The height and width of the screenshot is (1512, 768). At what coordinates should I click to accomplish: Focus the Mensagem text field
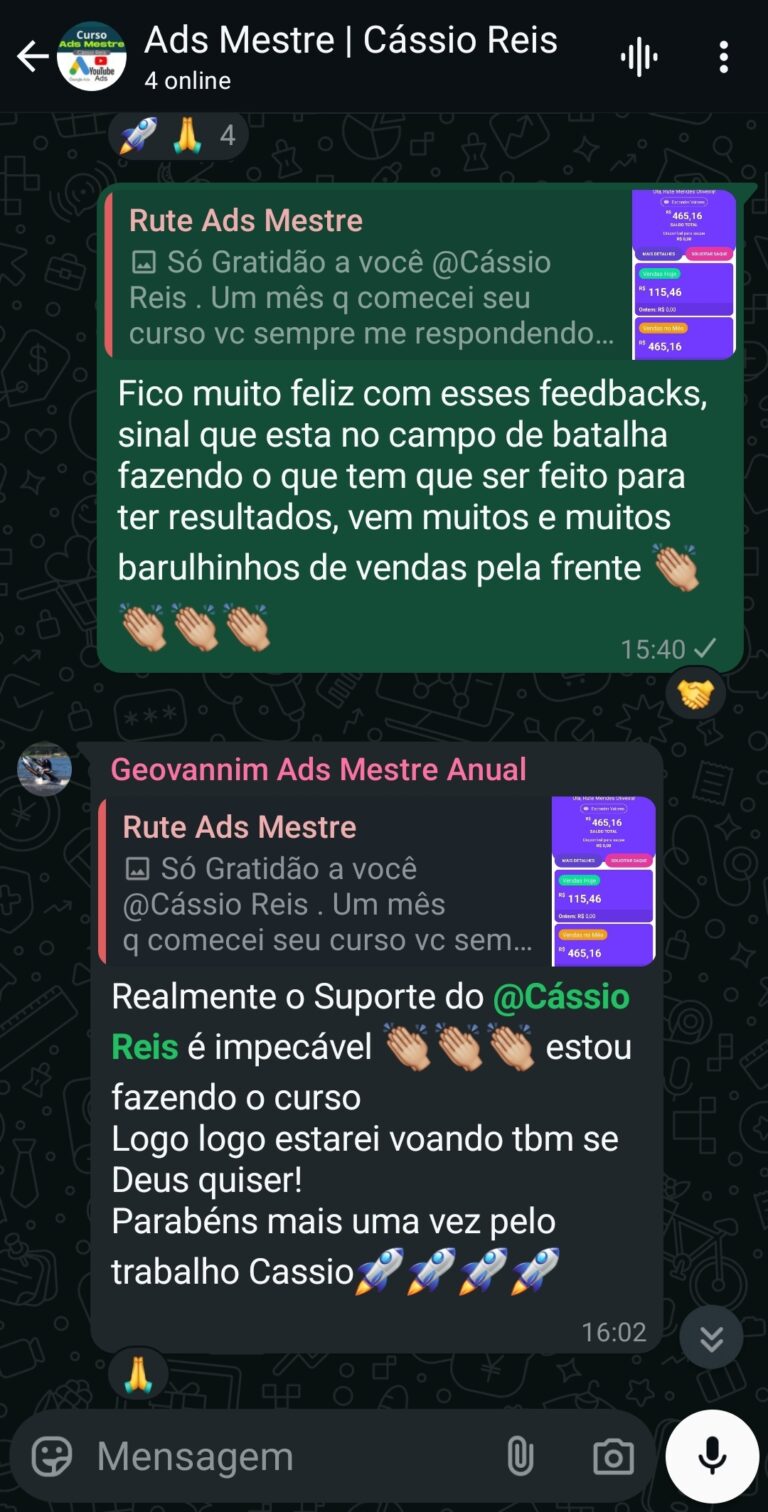[290, 1457]
